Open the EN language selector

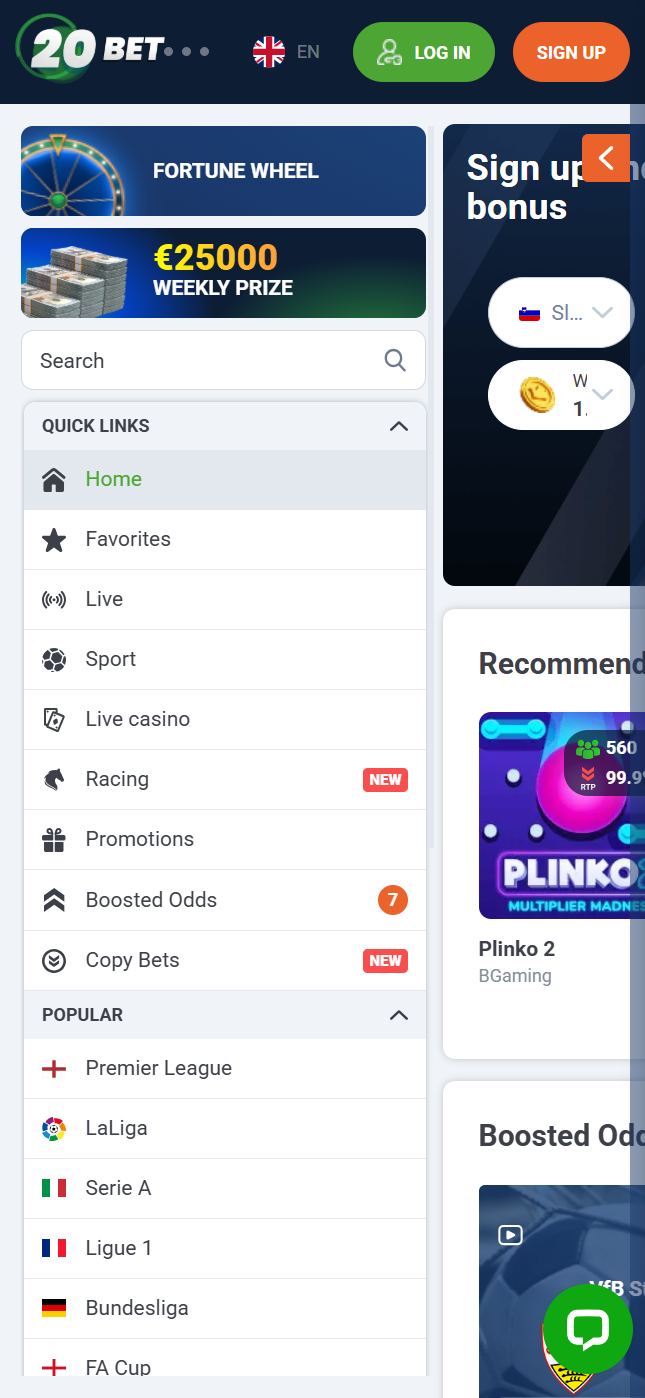click(286, 51)
